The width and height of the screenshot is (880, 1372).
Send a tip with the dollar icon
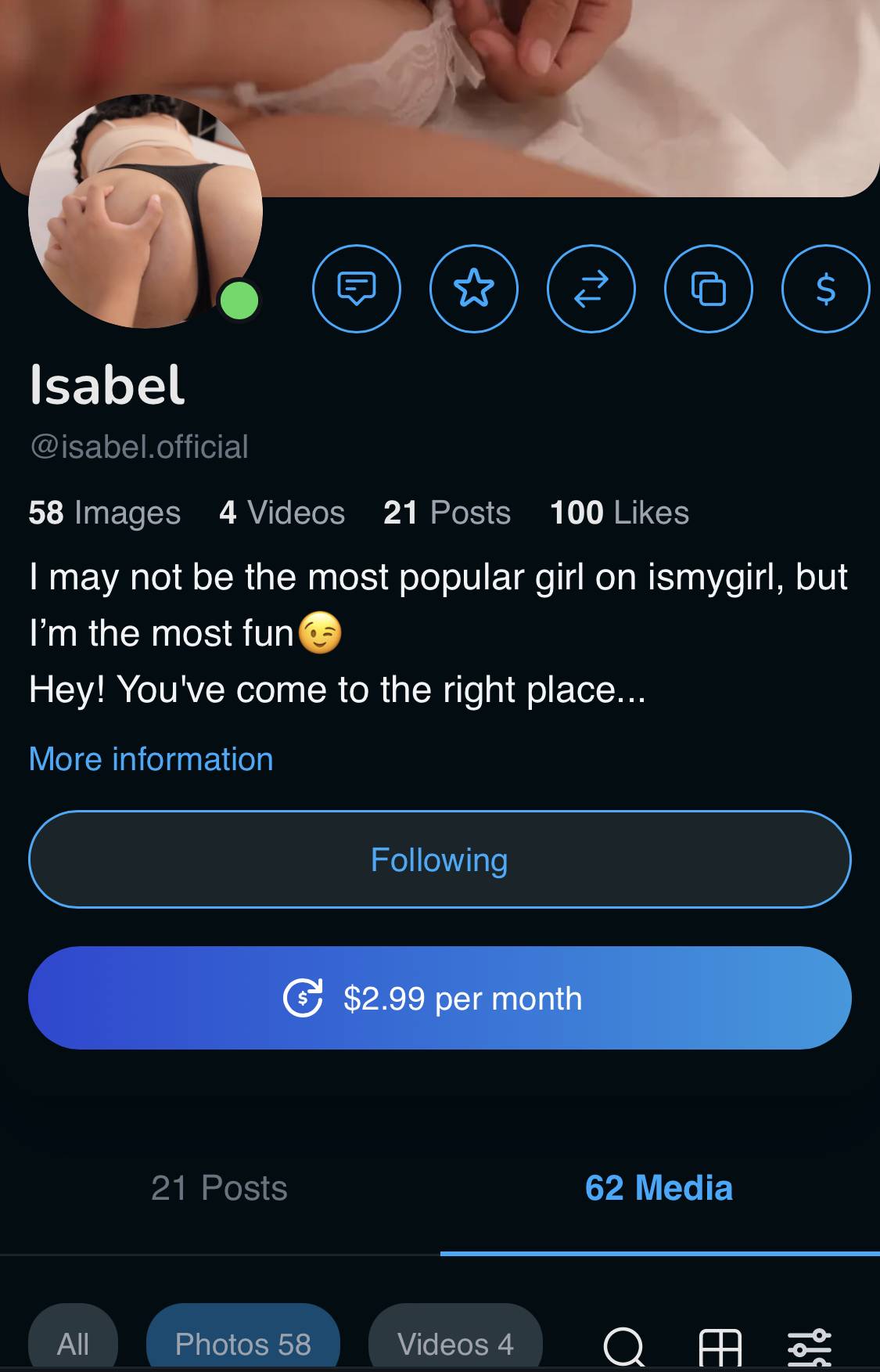click(825, 289)
